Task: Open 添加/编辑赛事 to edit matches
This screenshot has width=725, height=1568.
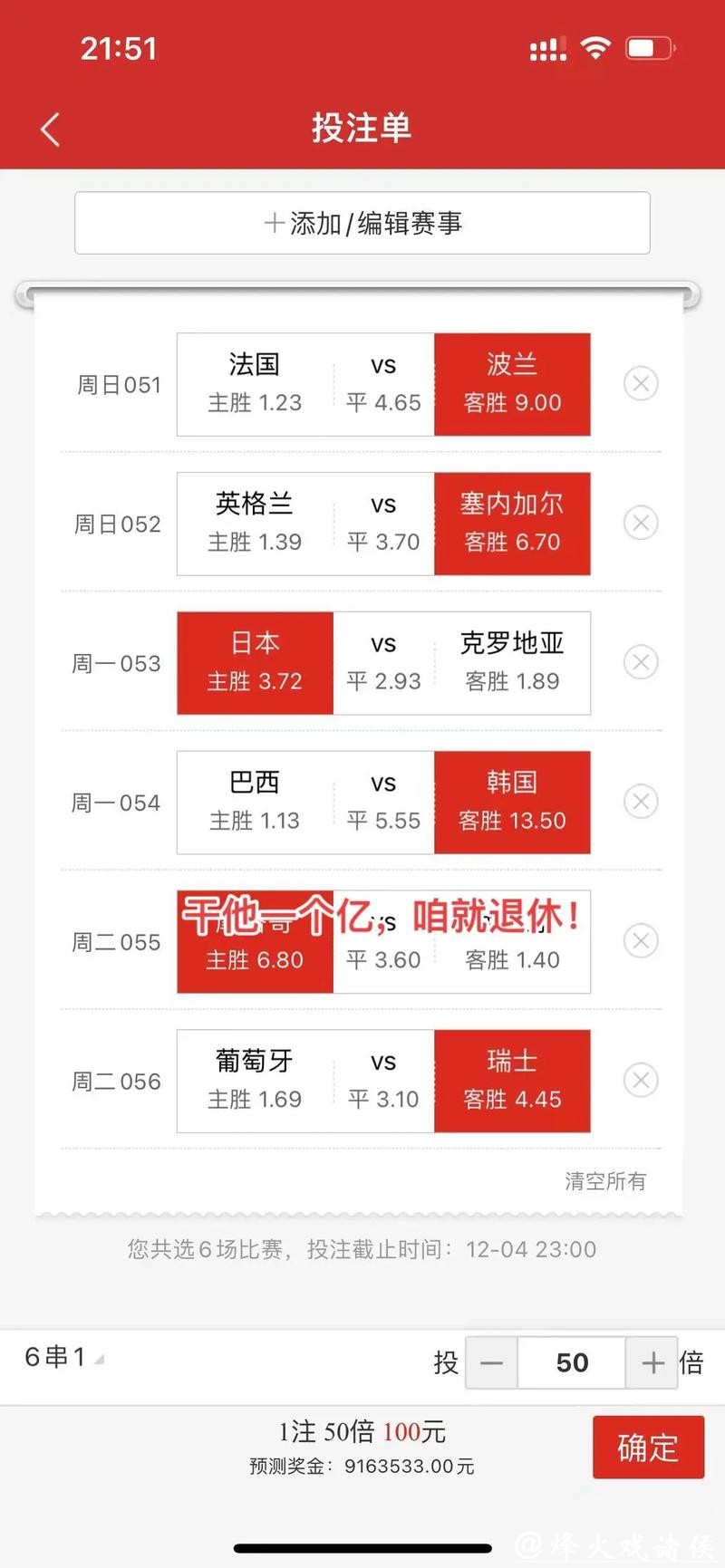Action: [362, 223]
